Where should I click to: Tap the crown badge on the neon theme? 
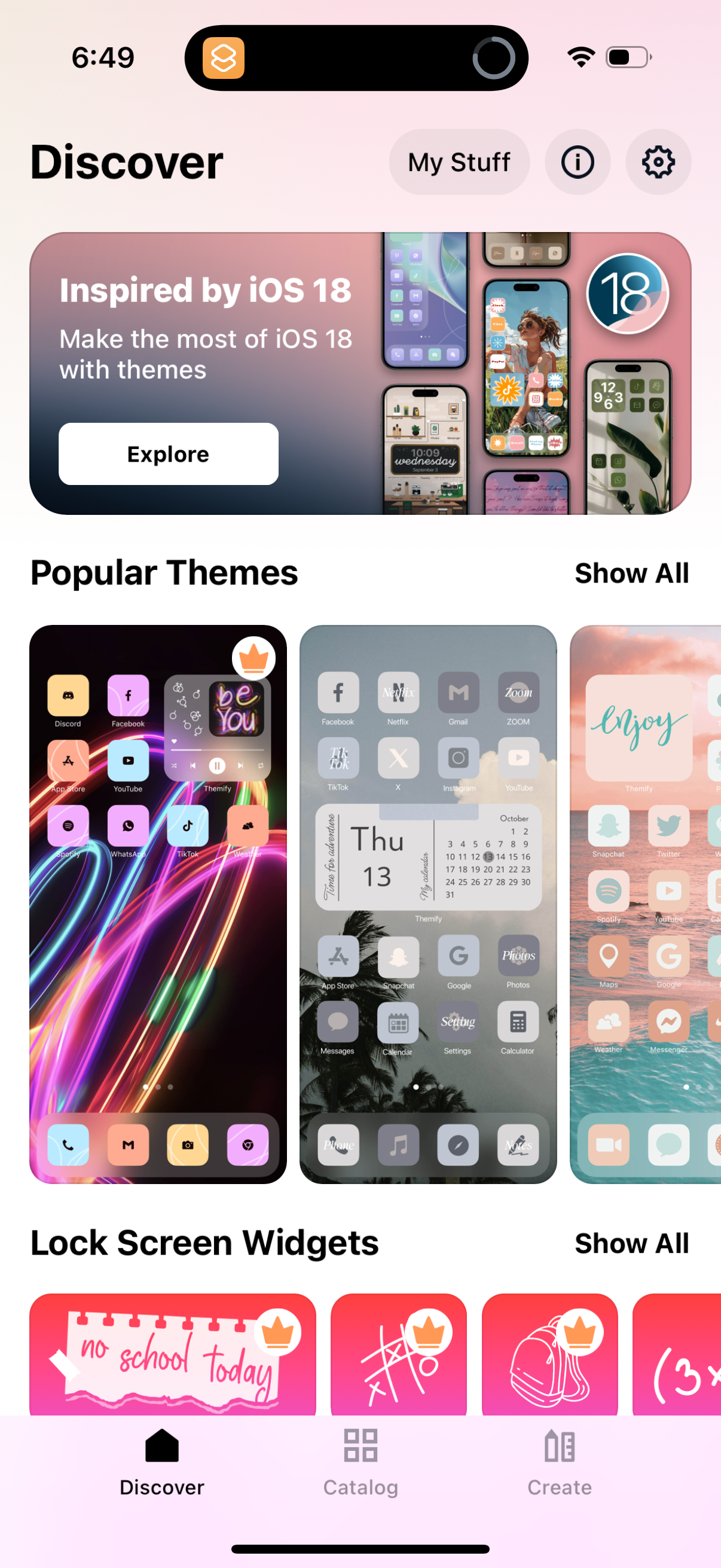pyautogui.click(x=253, y=658)
